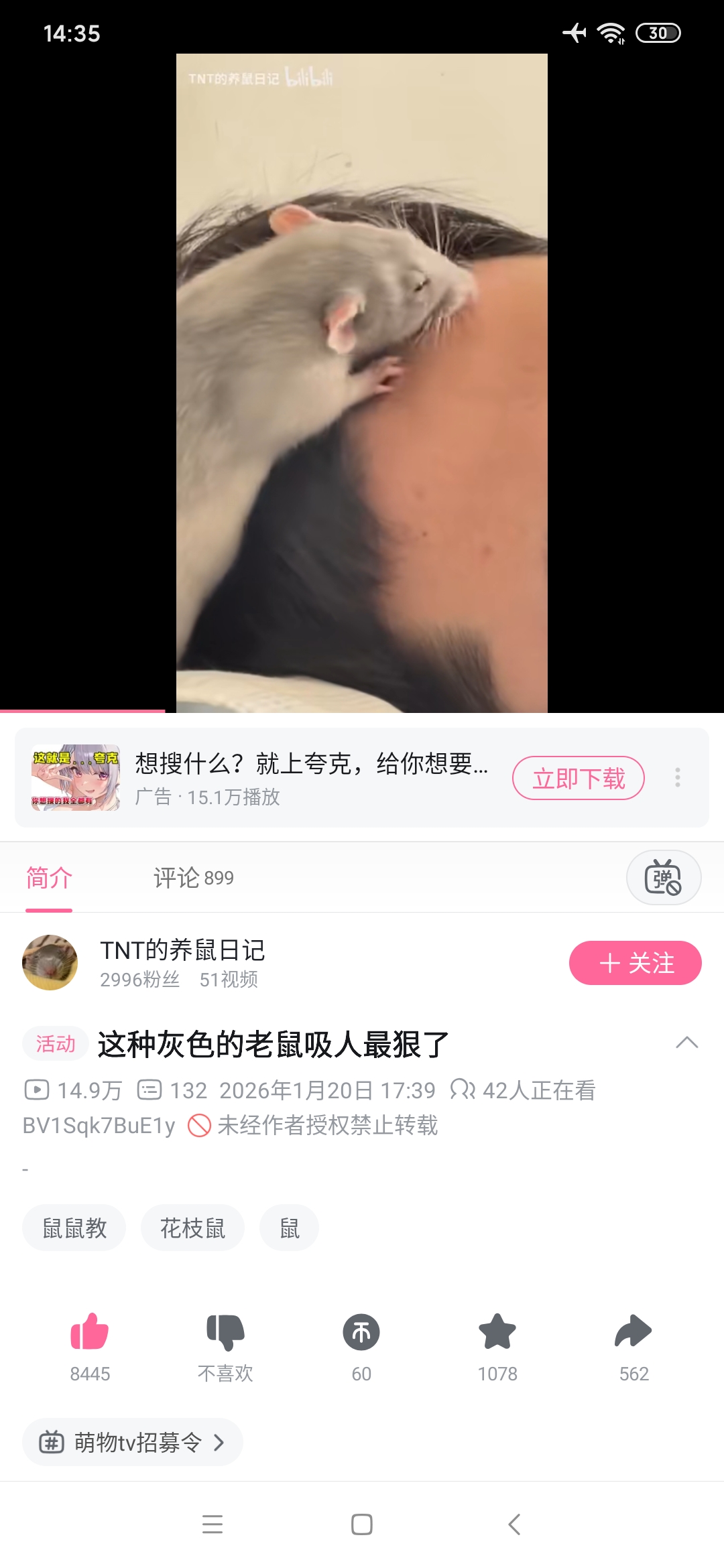
Task: Favorite the video with star icon
Action: [x=497, y=1331]
